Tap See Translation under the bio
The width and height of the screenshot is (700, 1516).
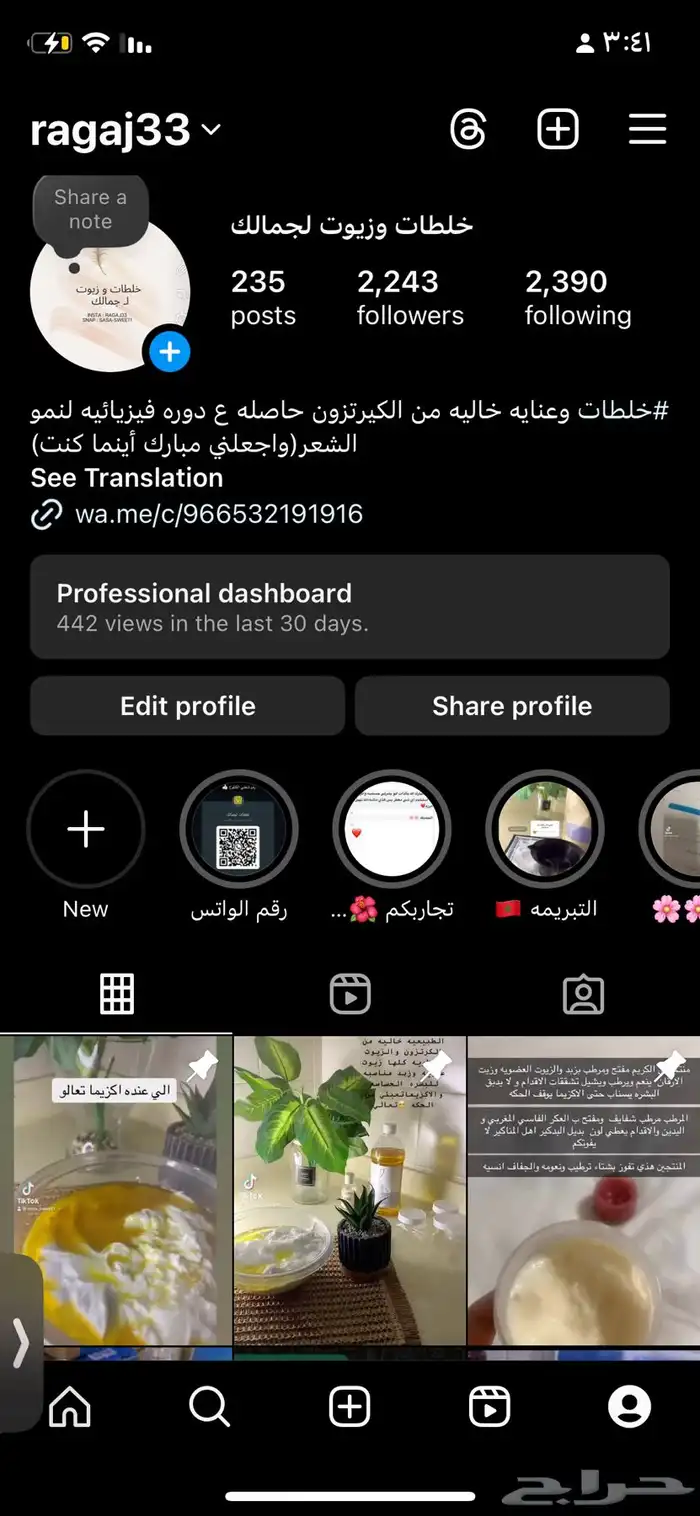[127, 478]
